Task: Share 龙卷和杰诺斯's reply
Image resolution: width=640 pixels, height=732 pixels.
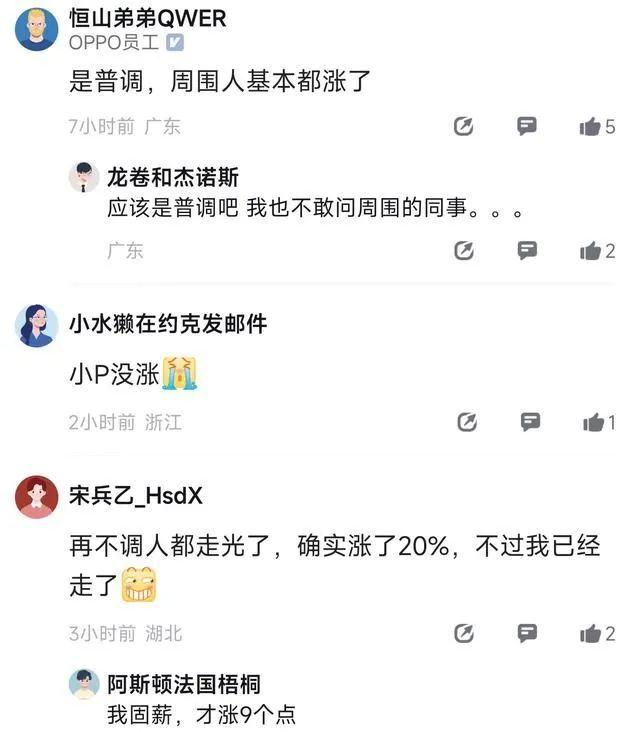Action: (464, 251)
